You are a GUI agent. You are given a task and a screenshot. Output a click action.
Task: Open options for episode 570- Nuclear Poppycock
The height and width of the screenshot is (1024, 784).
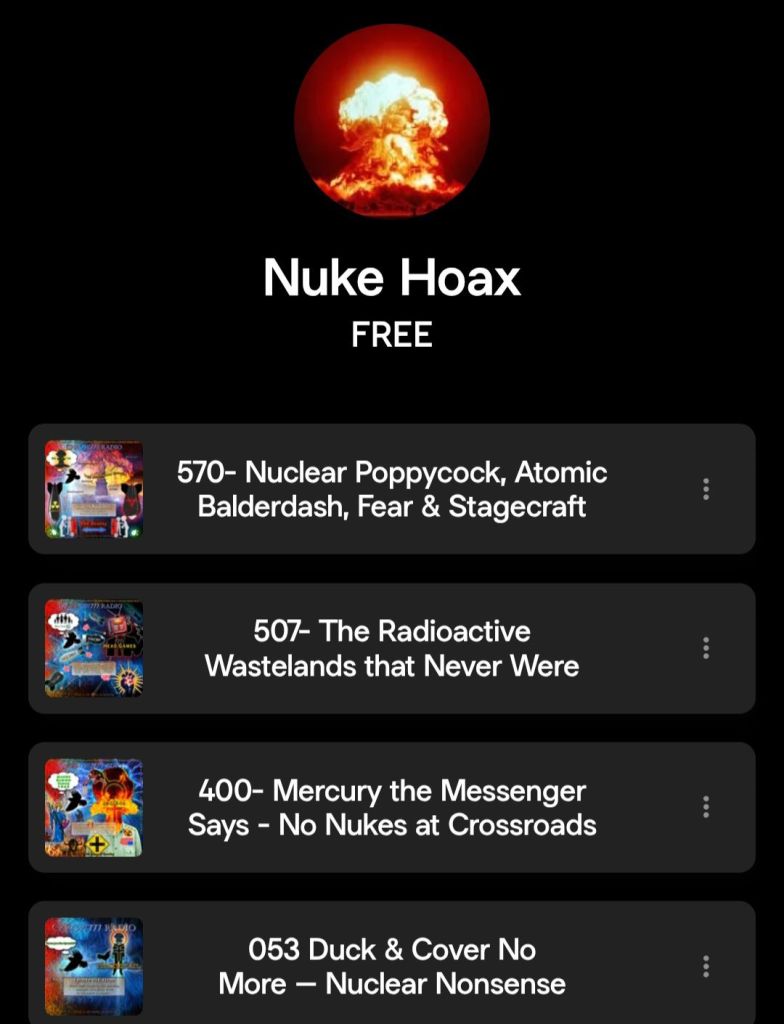click(706, 489)
